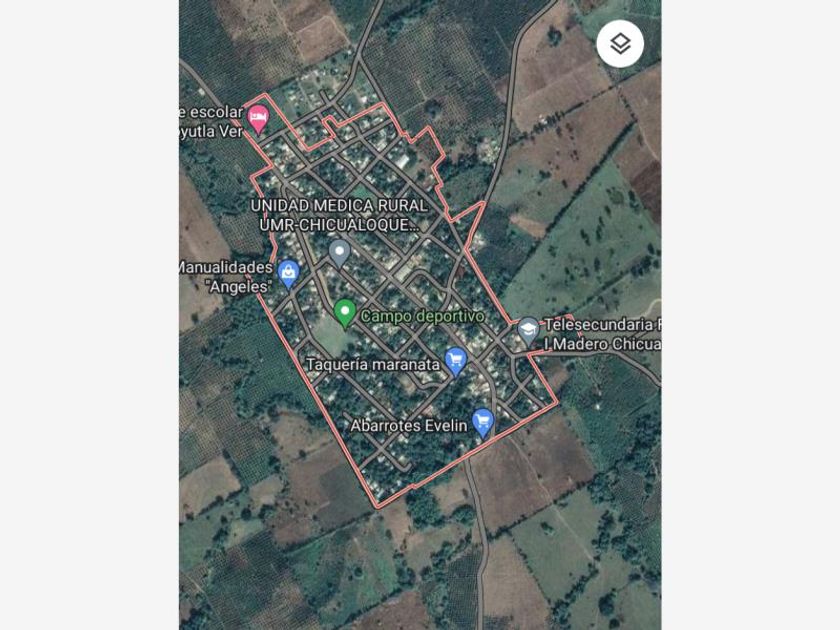The image size is (840, 630).
Task: Tap the Manualidades "Angeles" shop pin
Action: [x=289, y=271]
